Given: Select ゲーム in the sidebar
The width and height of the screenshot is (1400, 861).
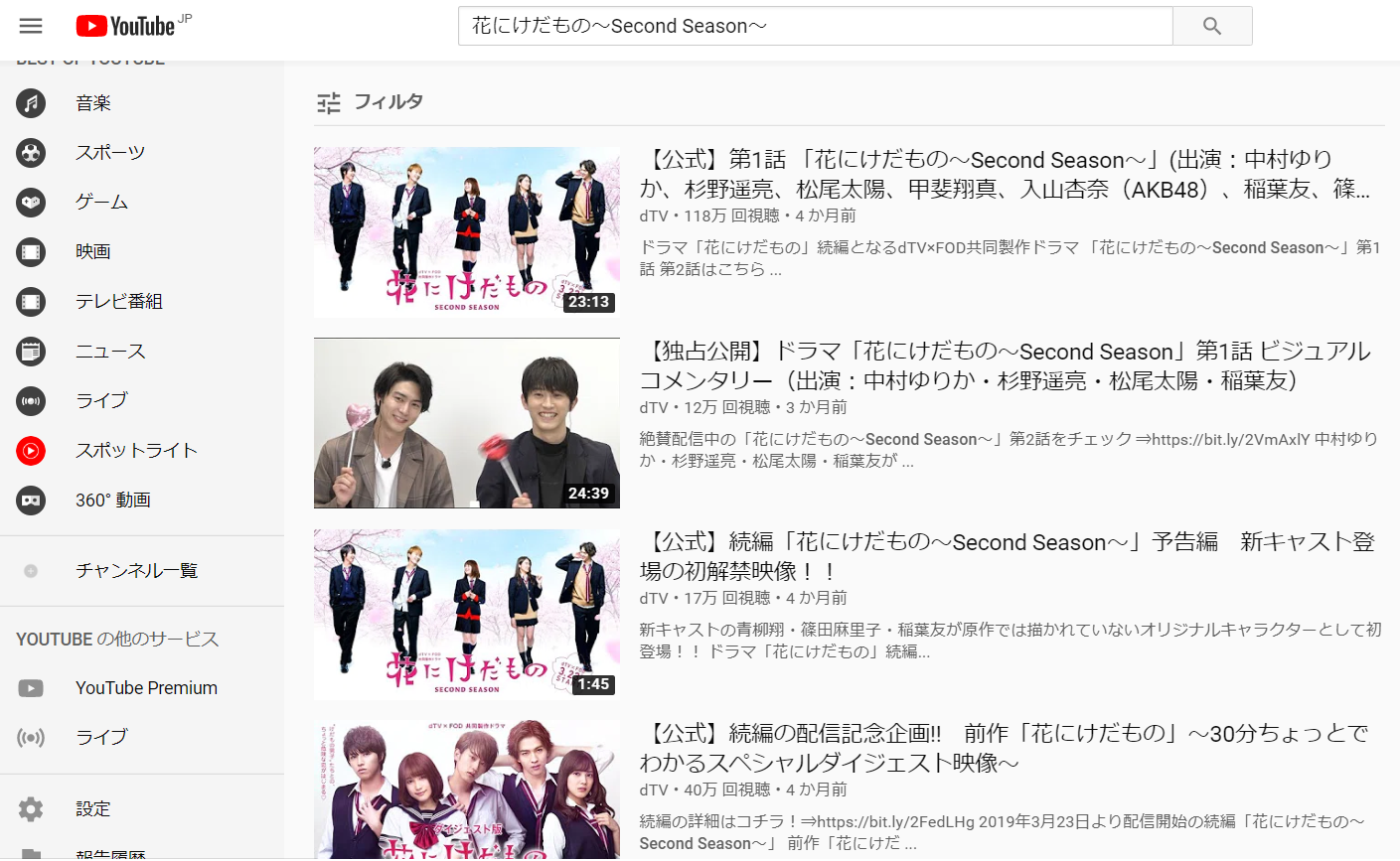Looking at the screenshot, I should click(101, 203).
